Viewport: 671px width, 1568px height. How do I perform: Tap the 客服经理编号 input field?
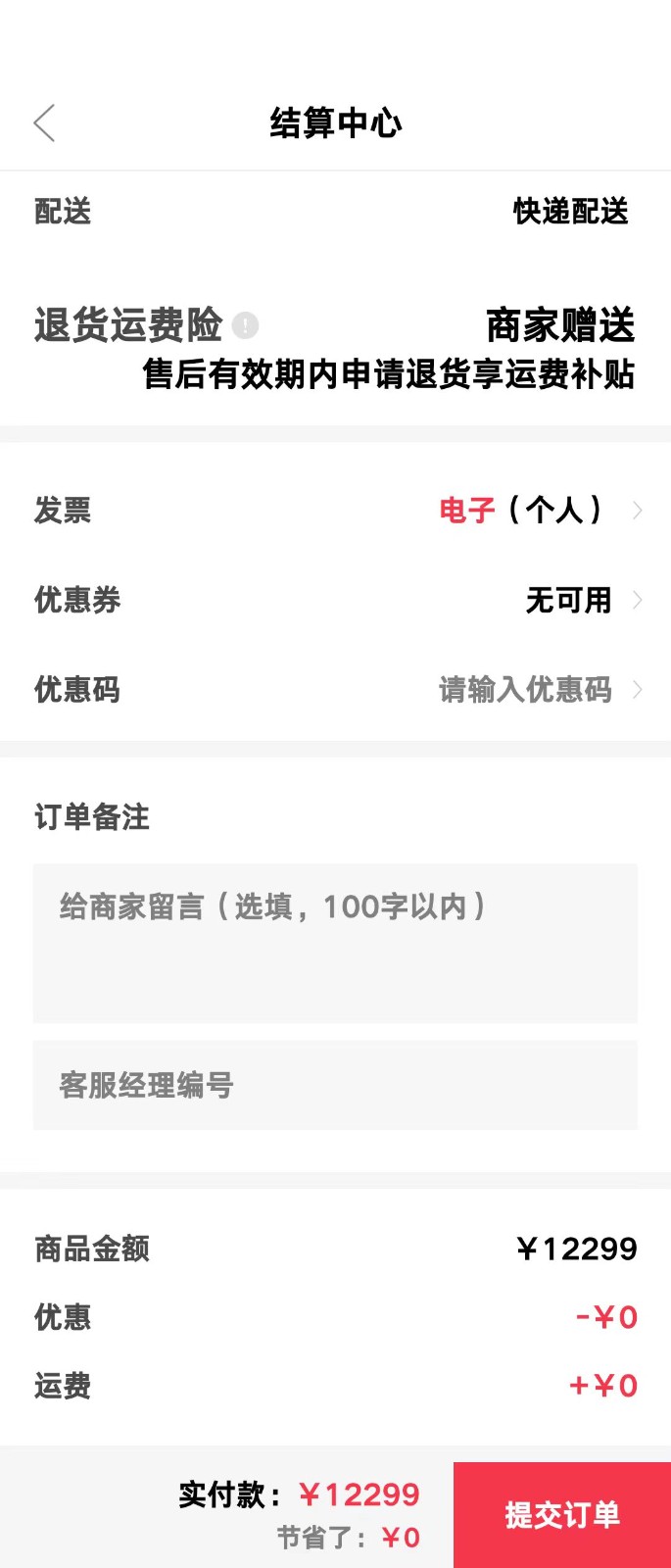click(x=335, y=1085)
